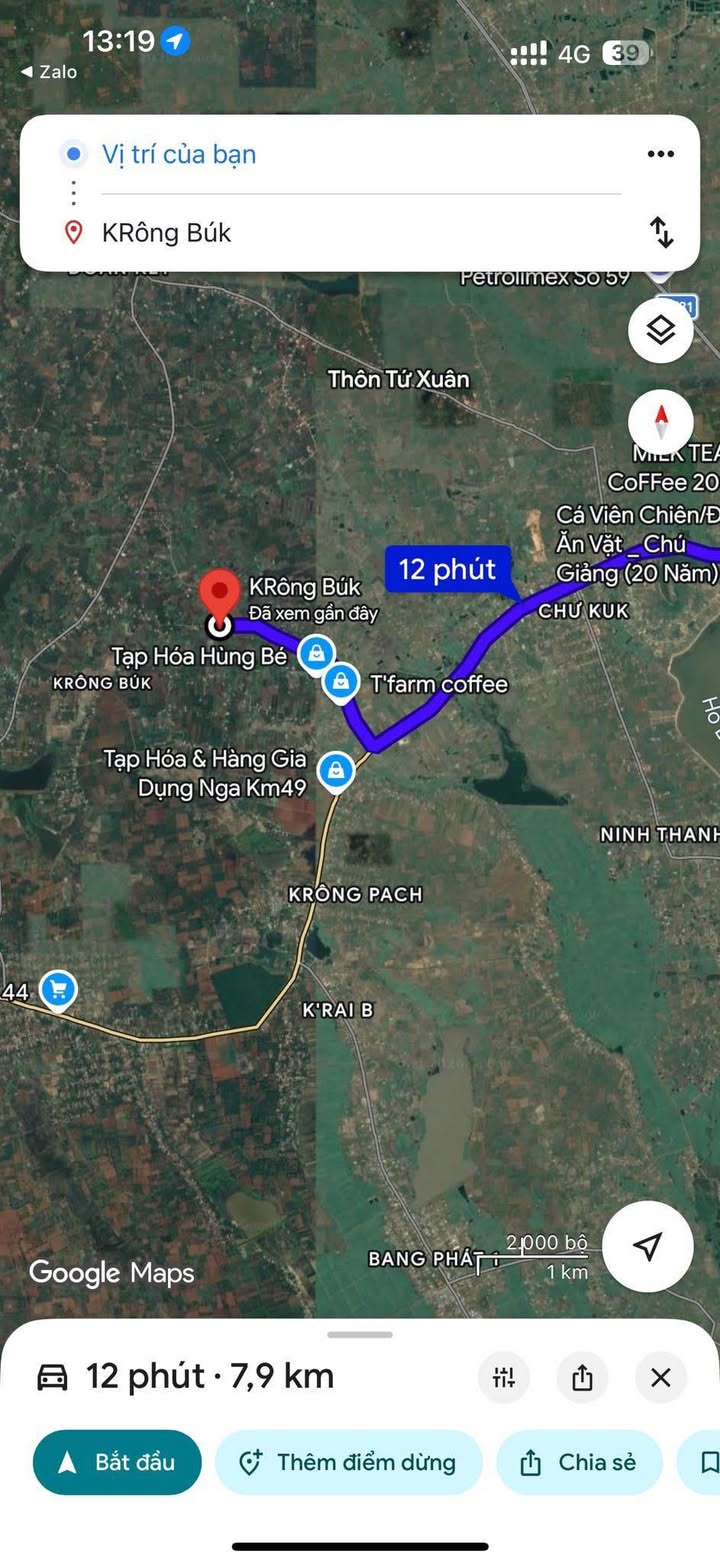Open Tạp Hóa & Hàng Gia Dụng Nga Km49 marker

[334, 771]
